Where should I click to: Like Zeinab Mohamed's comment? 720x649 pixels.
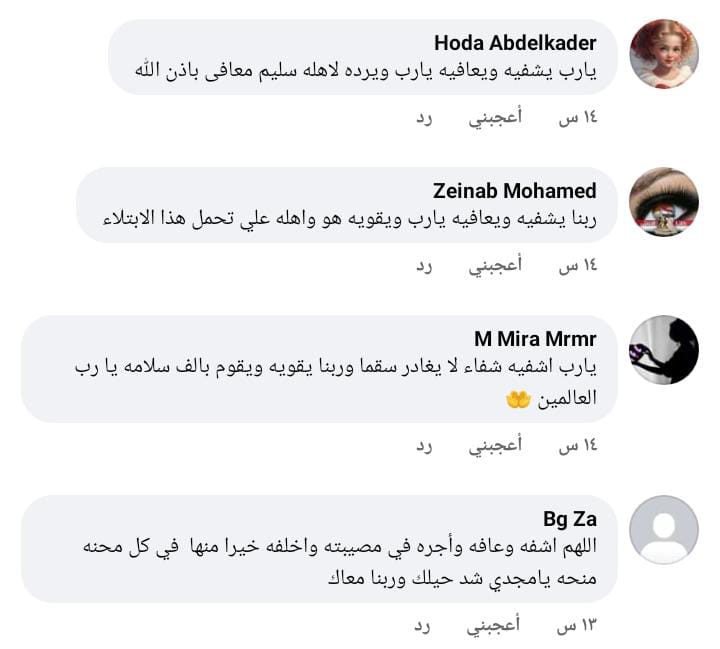click(x=495, y=265)
